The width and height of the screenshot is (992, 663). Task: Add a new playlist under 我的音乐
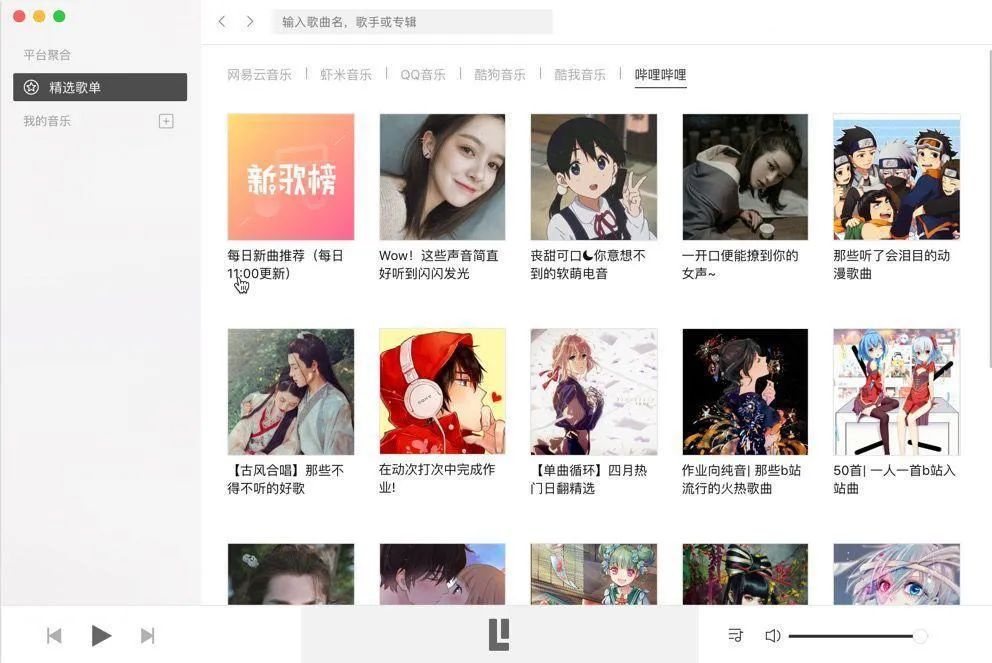pos(166,121)
